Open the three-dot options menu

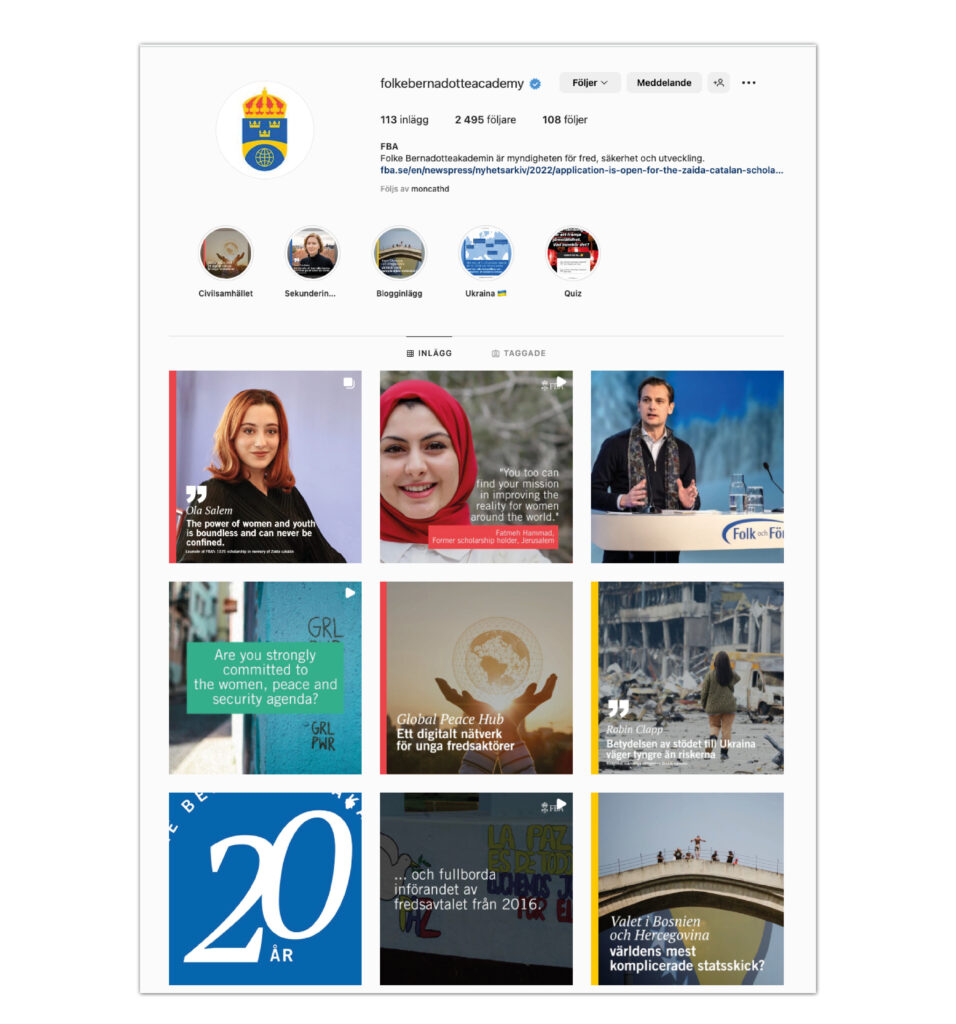point(749,83)
